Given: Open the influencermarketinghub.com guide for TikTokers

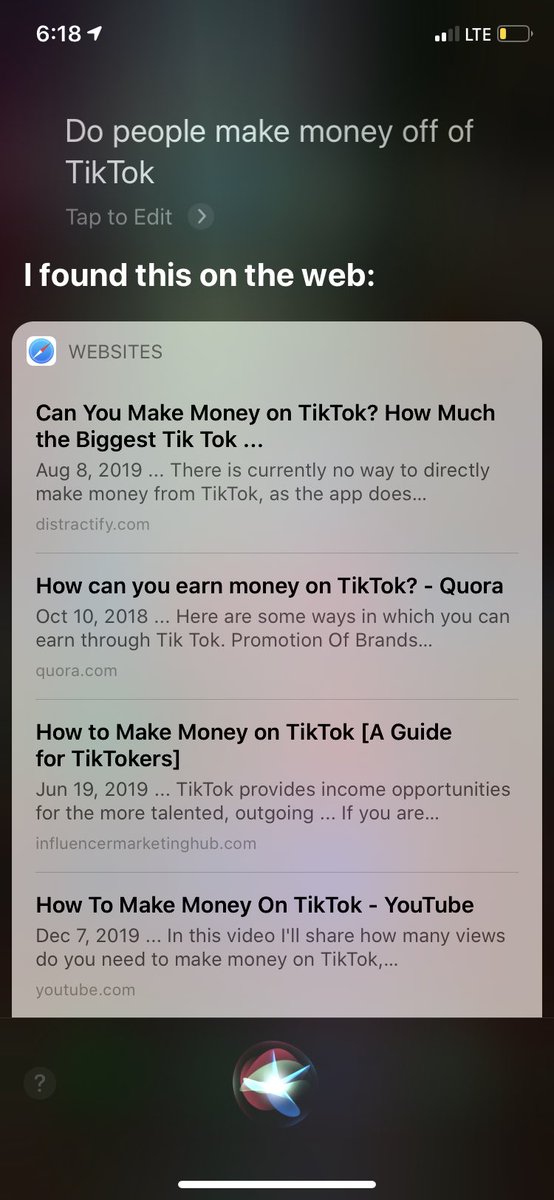Looking at the screenshot, I should (x=277, y=786).
